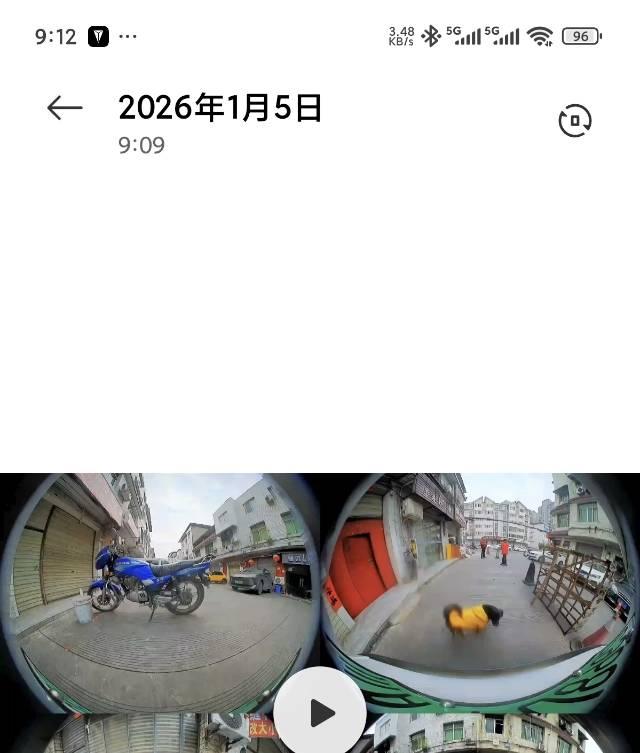
Task: Tap the rotate screen icon
Action: tap(575, 121)
